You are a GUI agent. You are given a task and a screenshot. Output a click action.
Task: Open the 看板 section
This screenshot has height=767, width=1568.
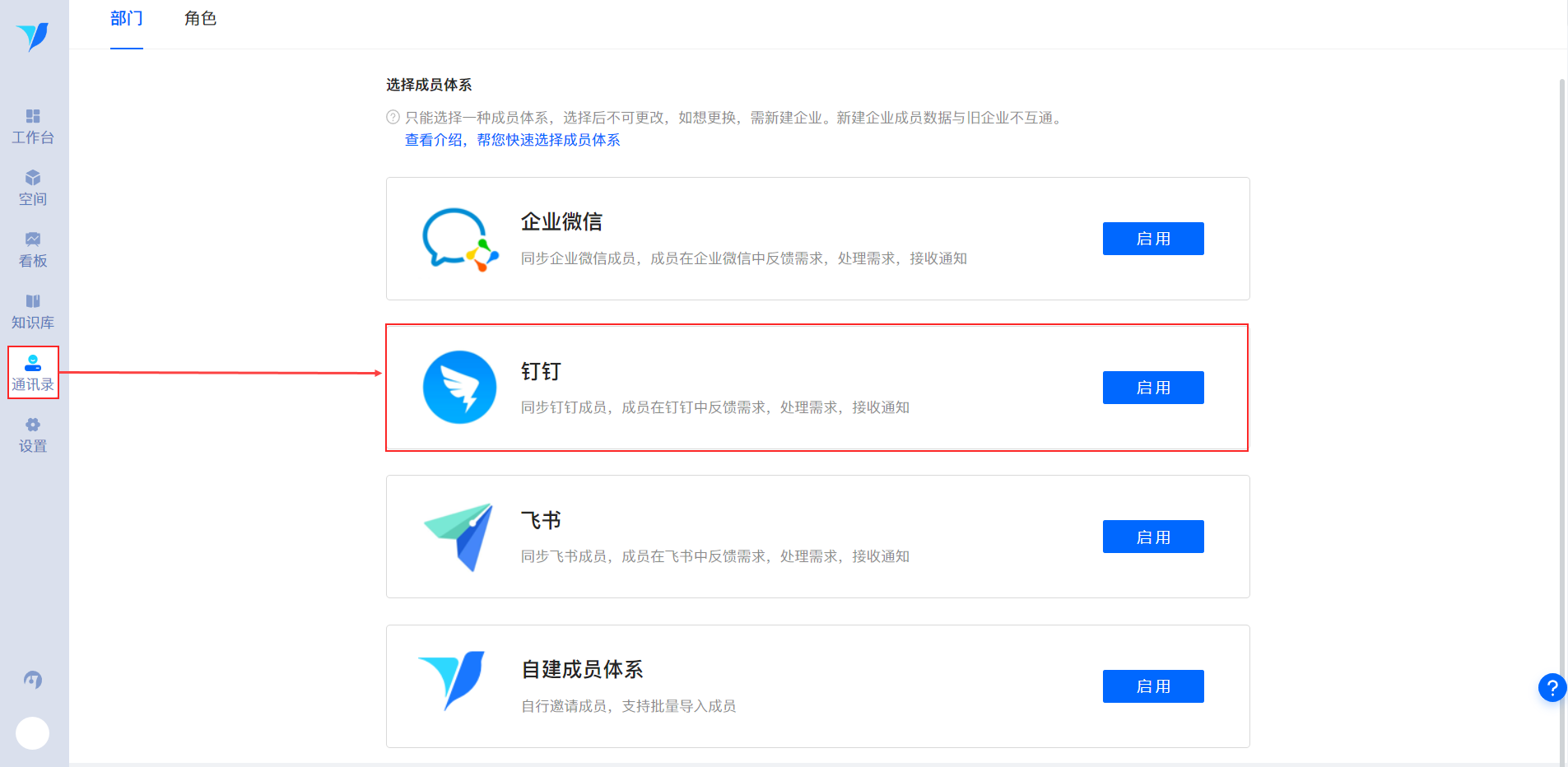[33, 250]
